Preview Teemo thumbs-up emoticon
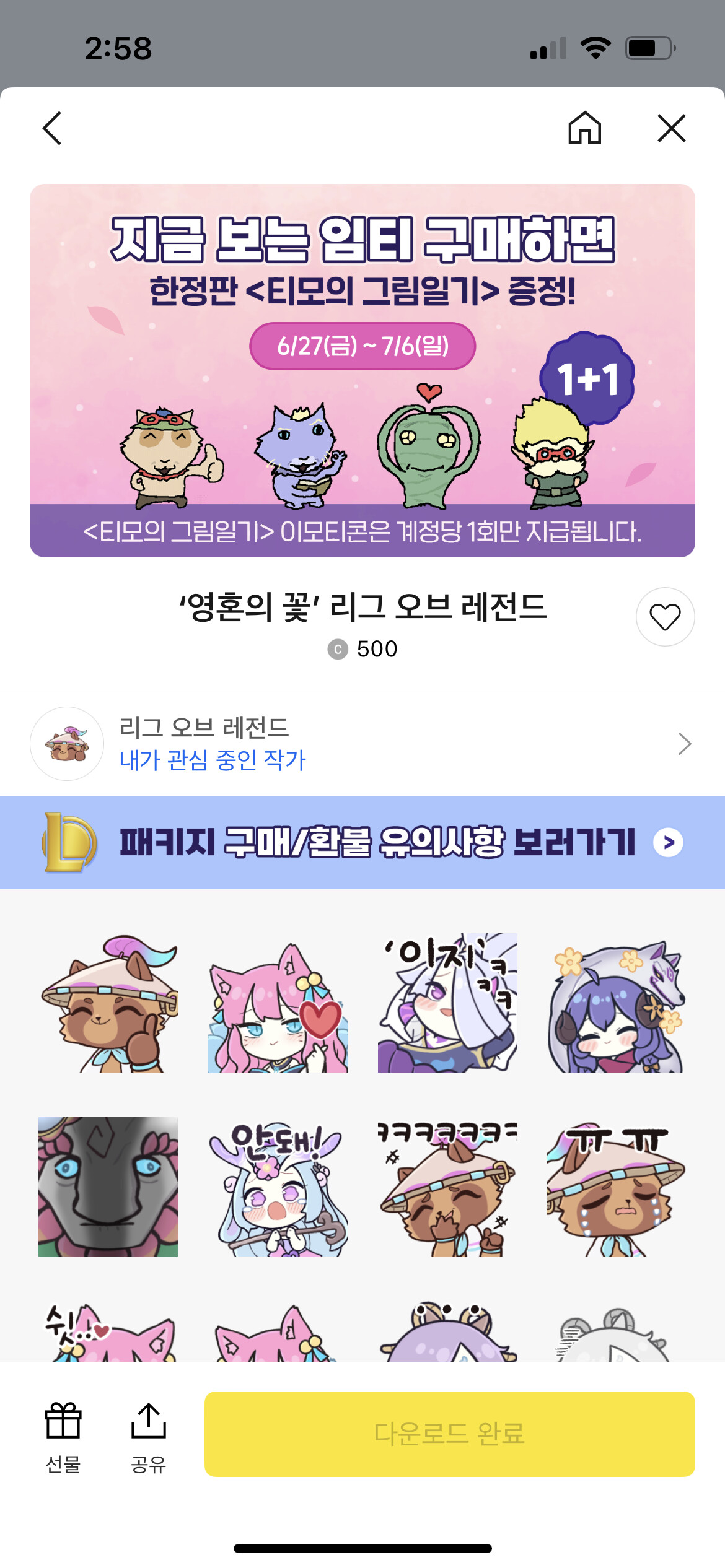 (x=108, y=1003)
